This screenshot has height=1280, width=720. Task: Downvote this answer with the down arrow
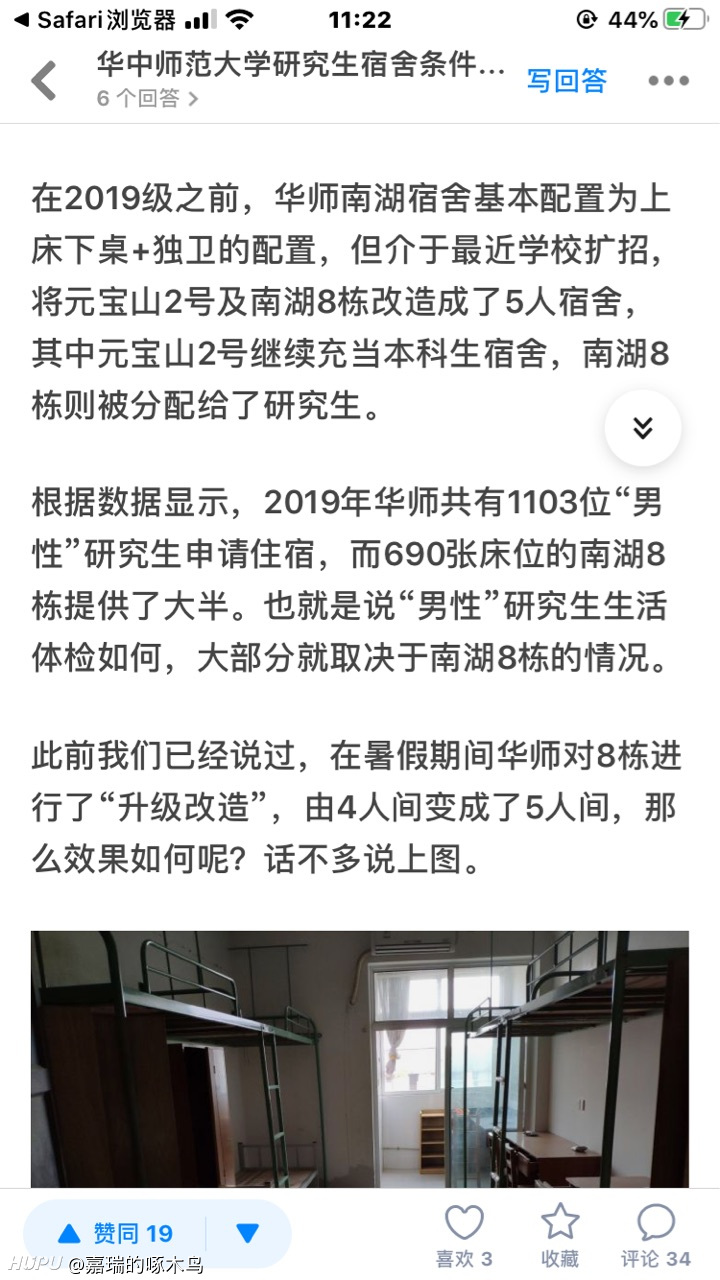click(x=248, y=1234)
